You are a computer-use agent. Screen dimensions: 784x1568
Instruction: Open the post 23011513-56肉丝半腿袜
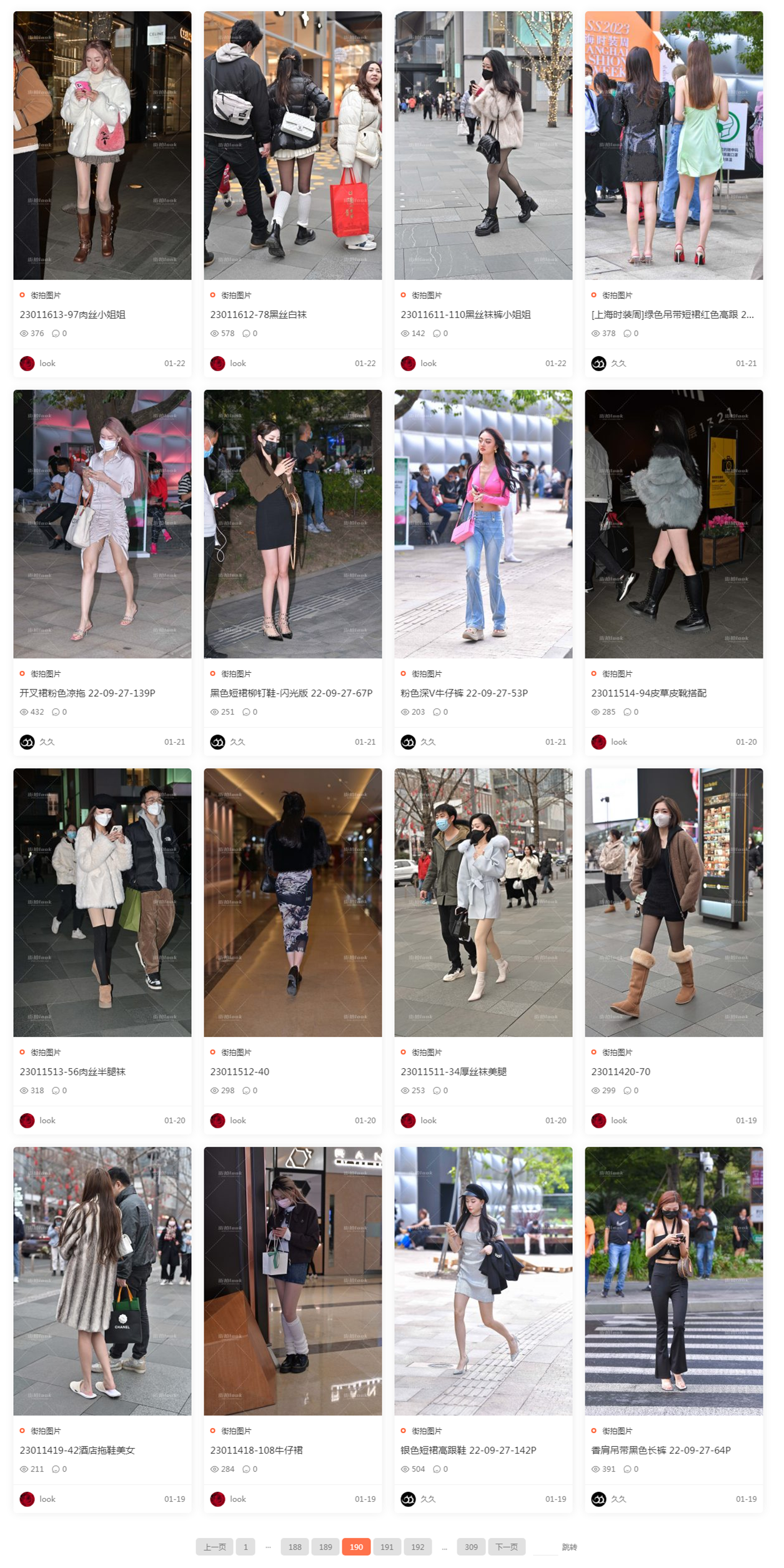(x=72, y=1072)
